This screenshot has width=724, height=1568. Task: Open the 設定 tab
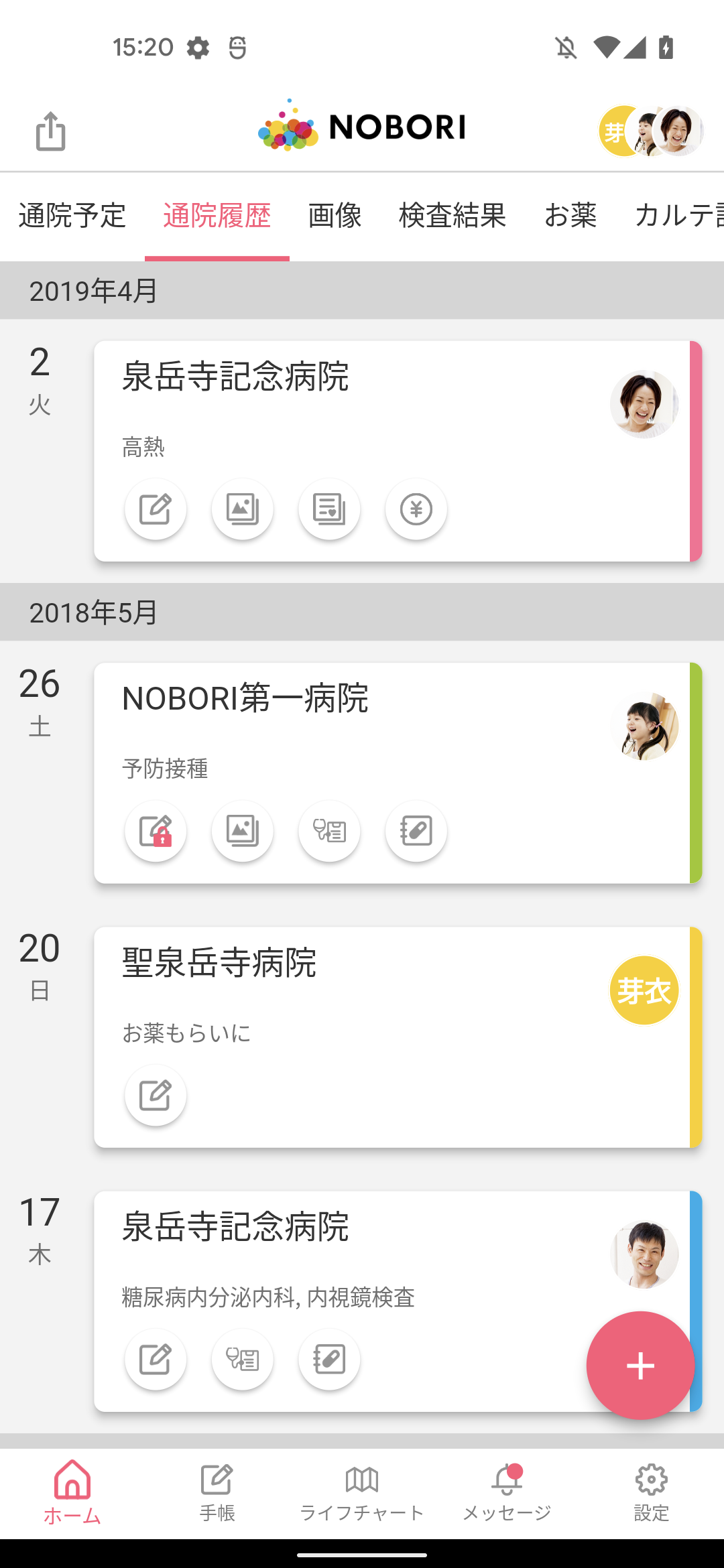(651, 1492)
